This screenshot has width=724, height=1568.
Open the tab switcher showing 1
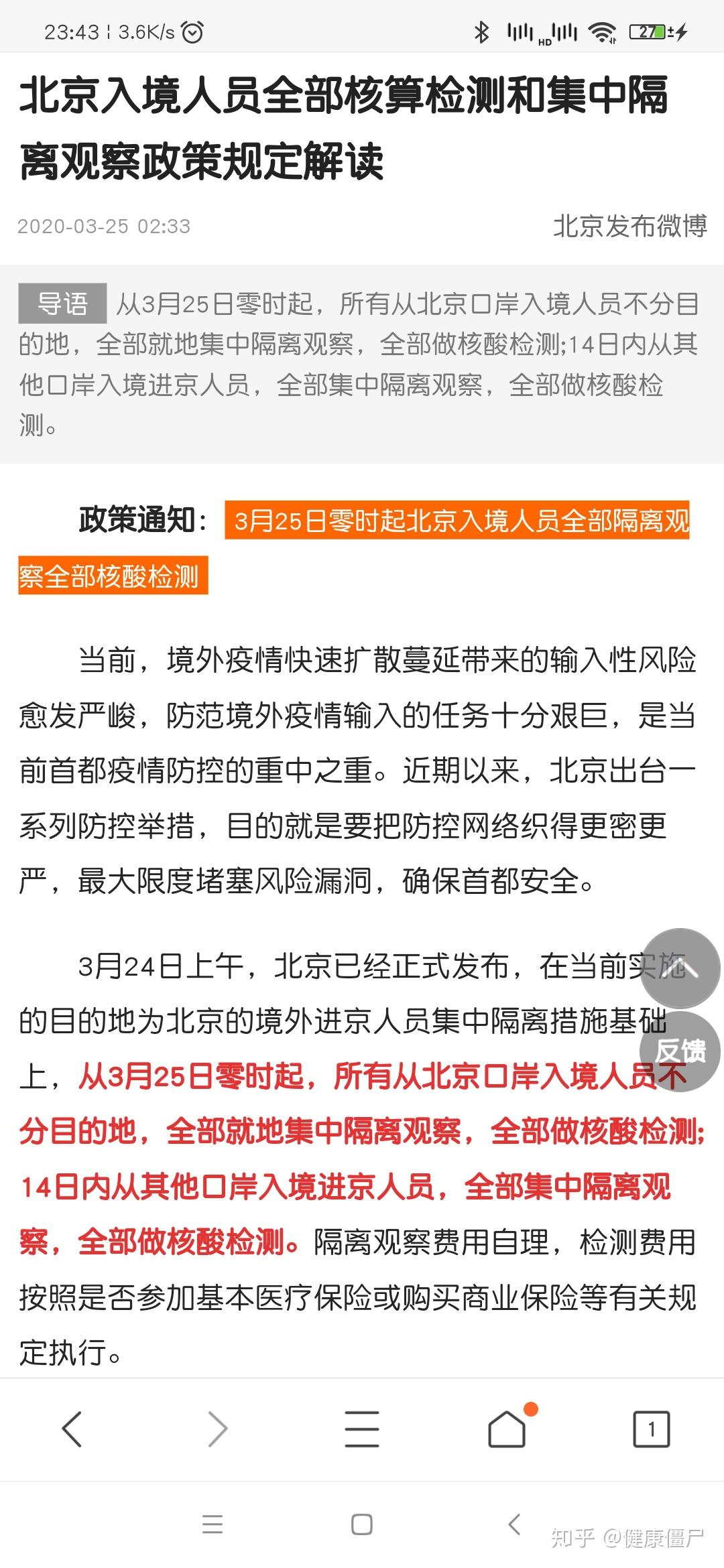tap(652, 1429)
